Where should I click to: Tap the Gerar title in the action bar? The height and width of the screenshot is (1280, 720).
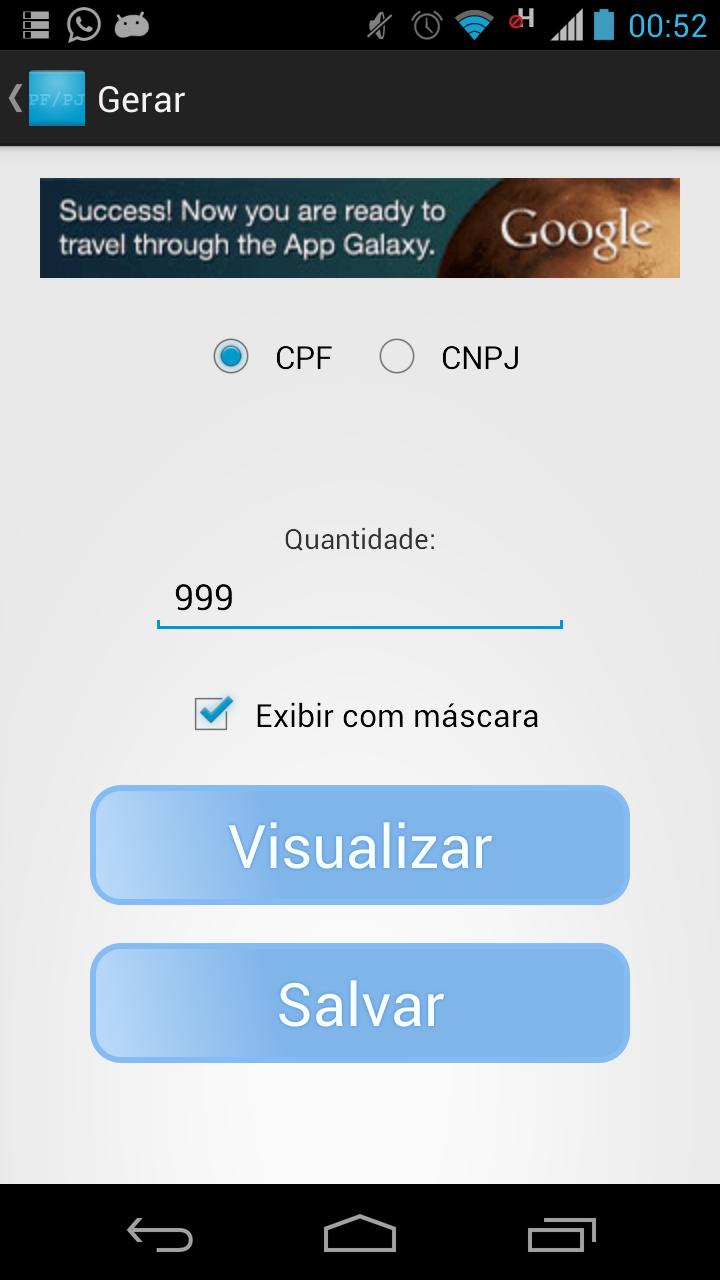click(140, 98)
